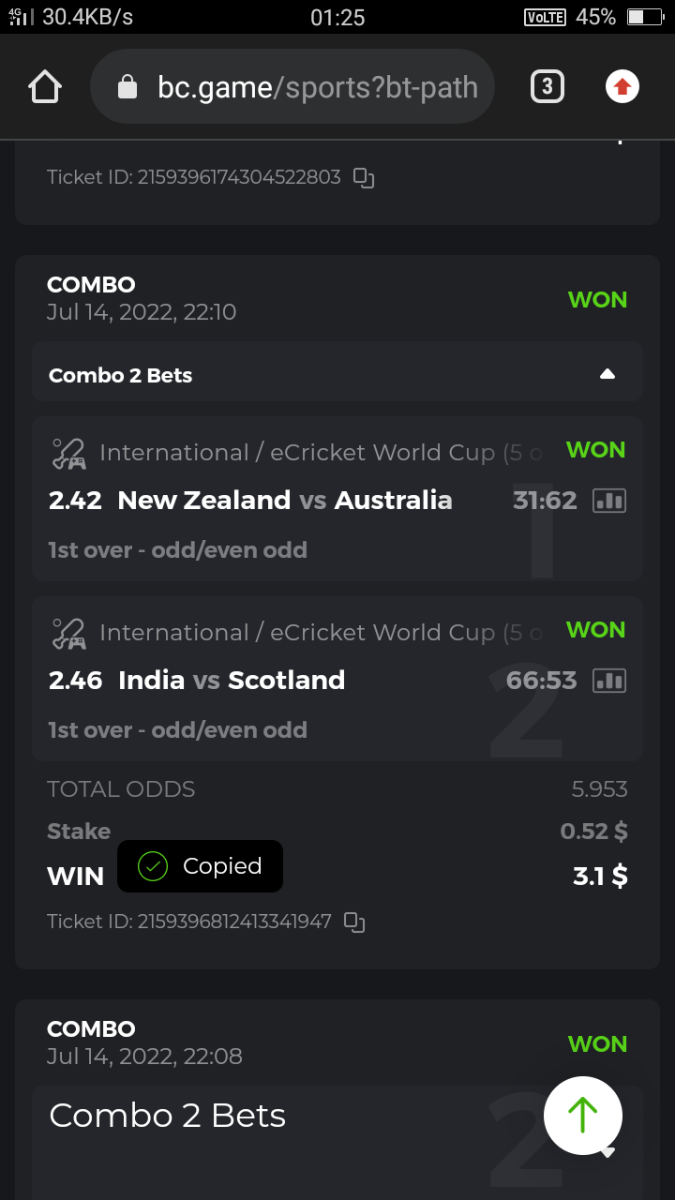Open statistics for India vs Scotland

pyautogui.click(x=609, y=681)
